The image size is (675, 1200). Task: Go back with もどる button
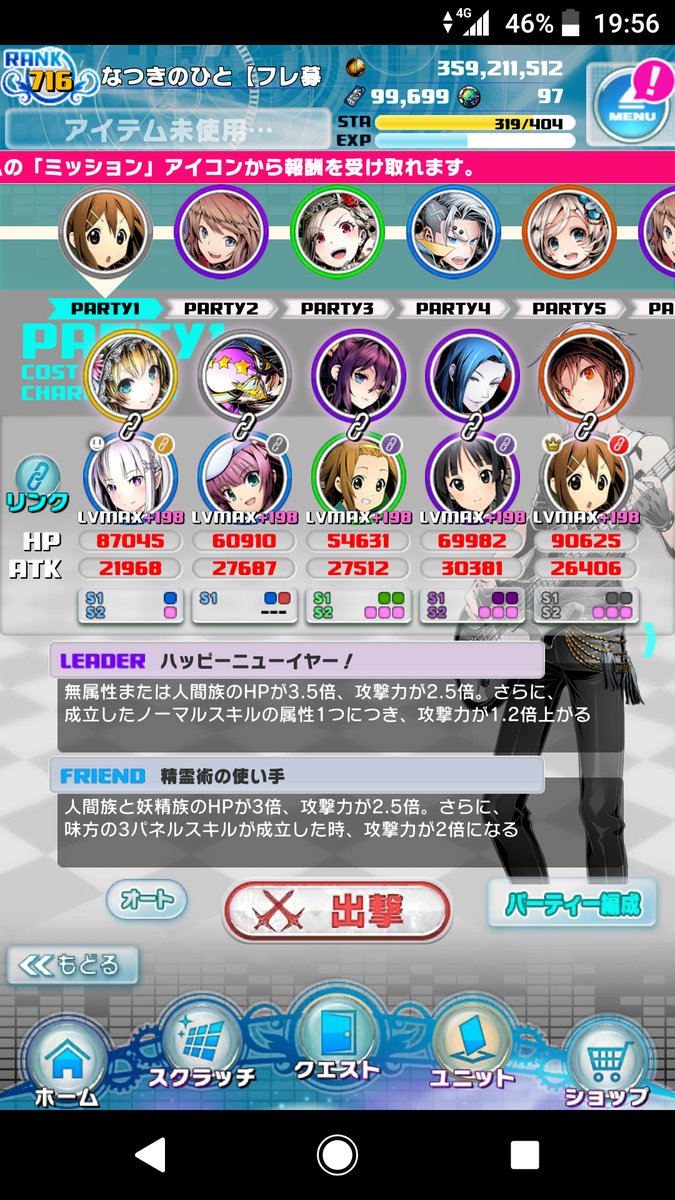click(73, 965)
